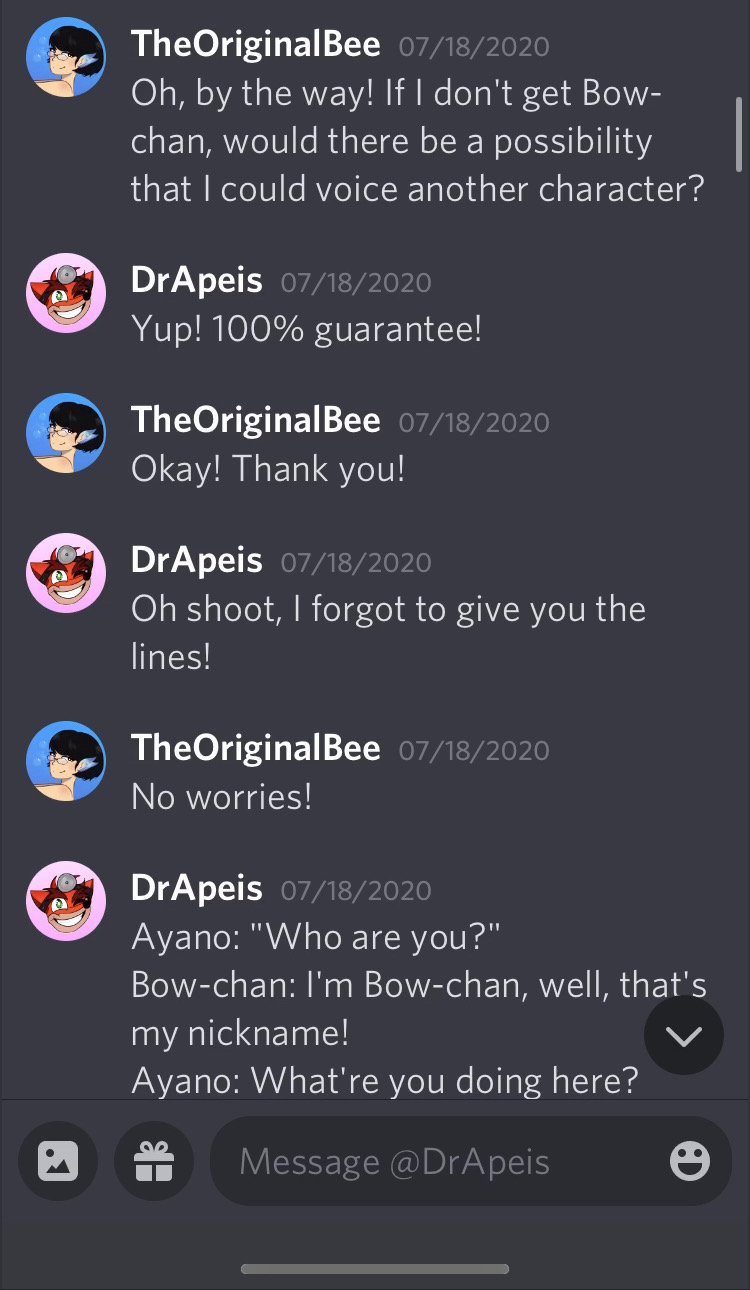The image size is (750, 1290).
Task: View TheOriginalBee profile from the No worries message
Action: (x=65, y=761)
